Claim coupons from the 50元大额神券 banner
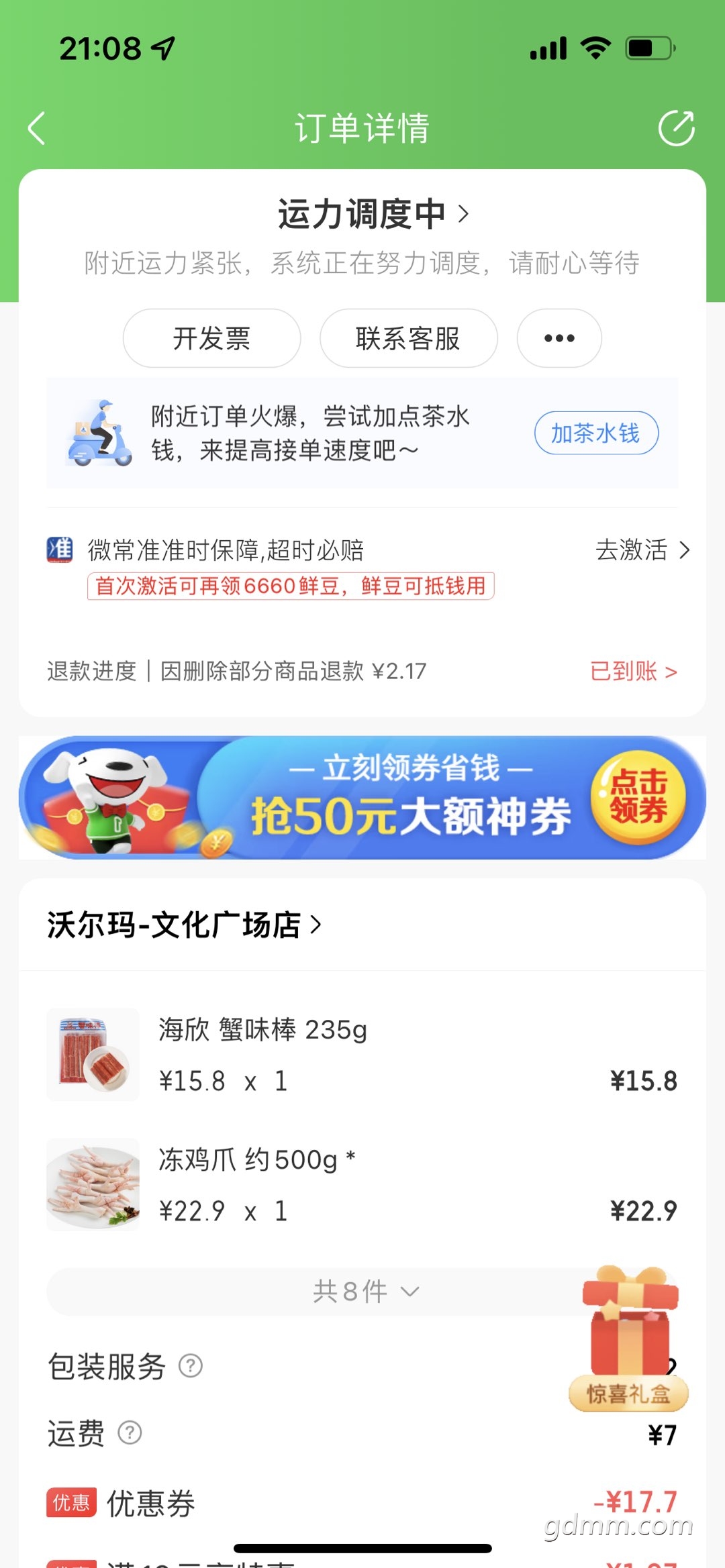The image size is (725, 1568). (638, 797)
